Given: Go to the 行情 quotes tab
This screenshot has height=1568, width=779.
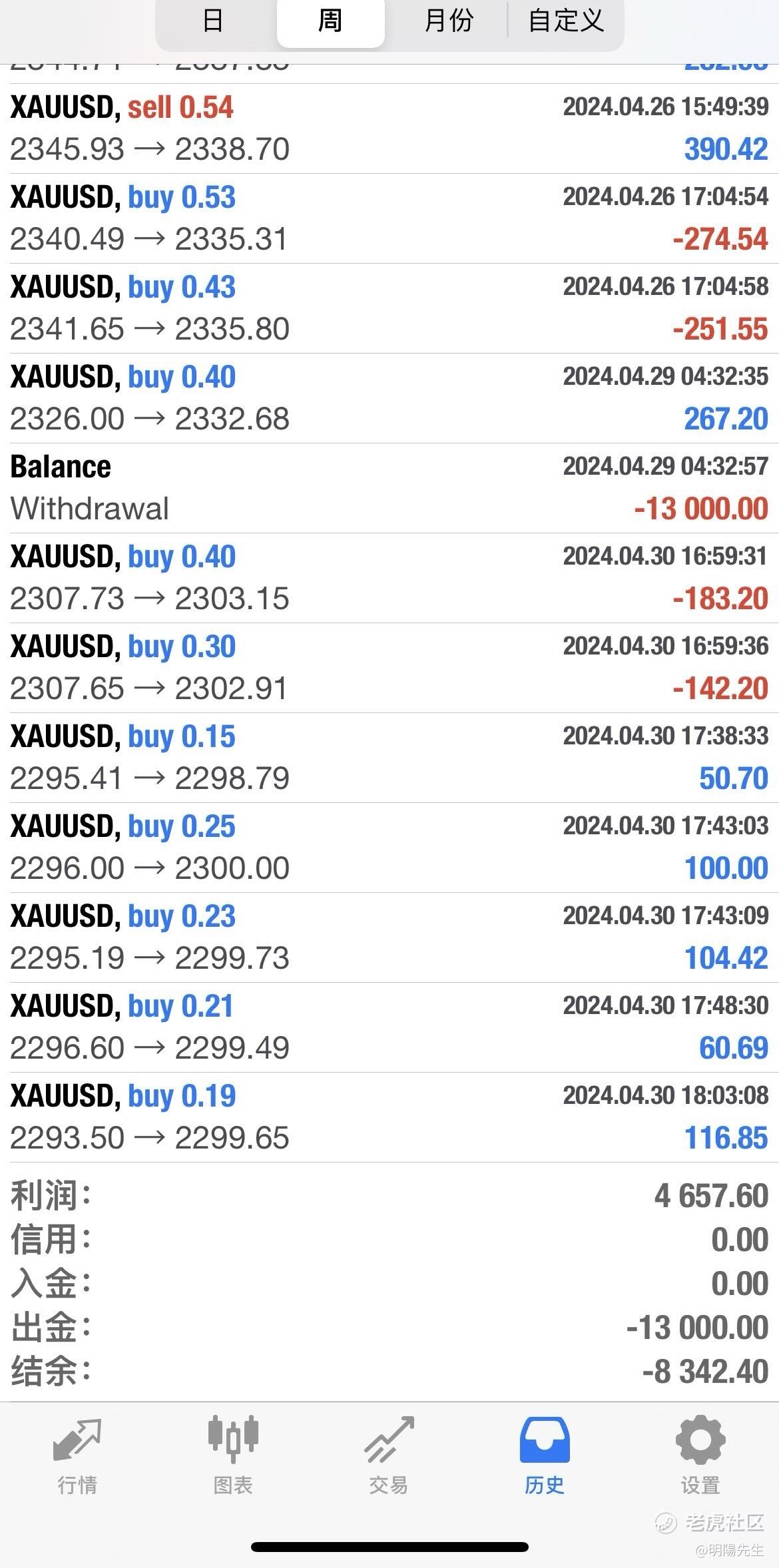Looking at the screenshot, I should (77, 1457).
